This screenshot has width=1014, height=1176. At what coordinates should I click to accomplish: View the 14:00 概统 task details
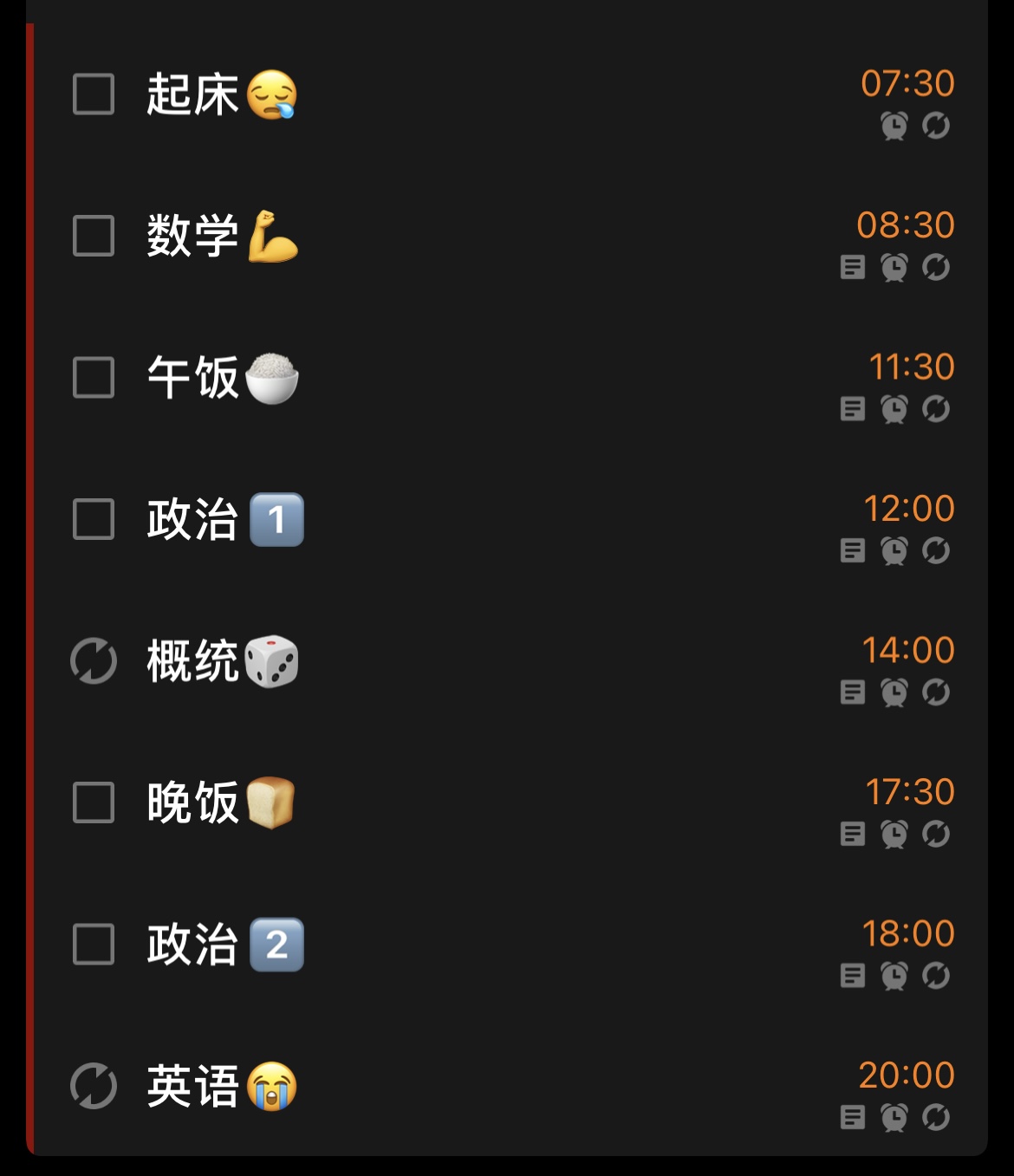click(x=520, y=662)
